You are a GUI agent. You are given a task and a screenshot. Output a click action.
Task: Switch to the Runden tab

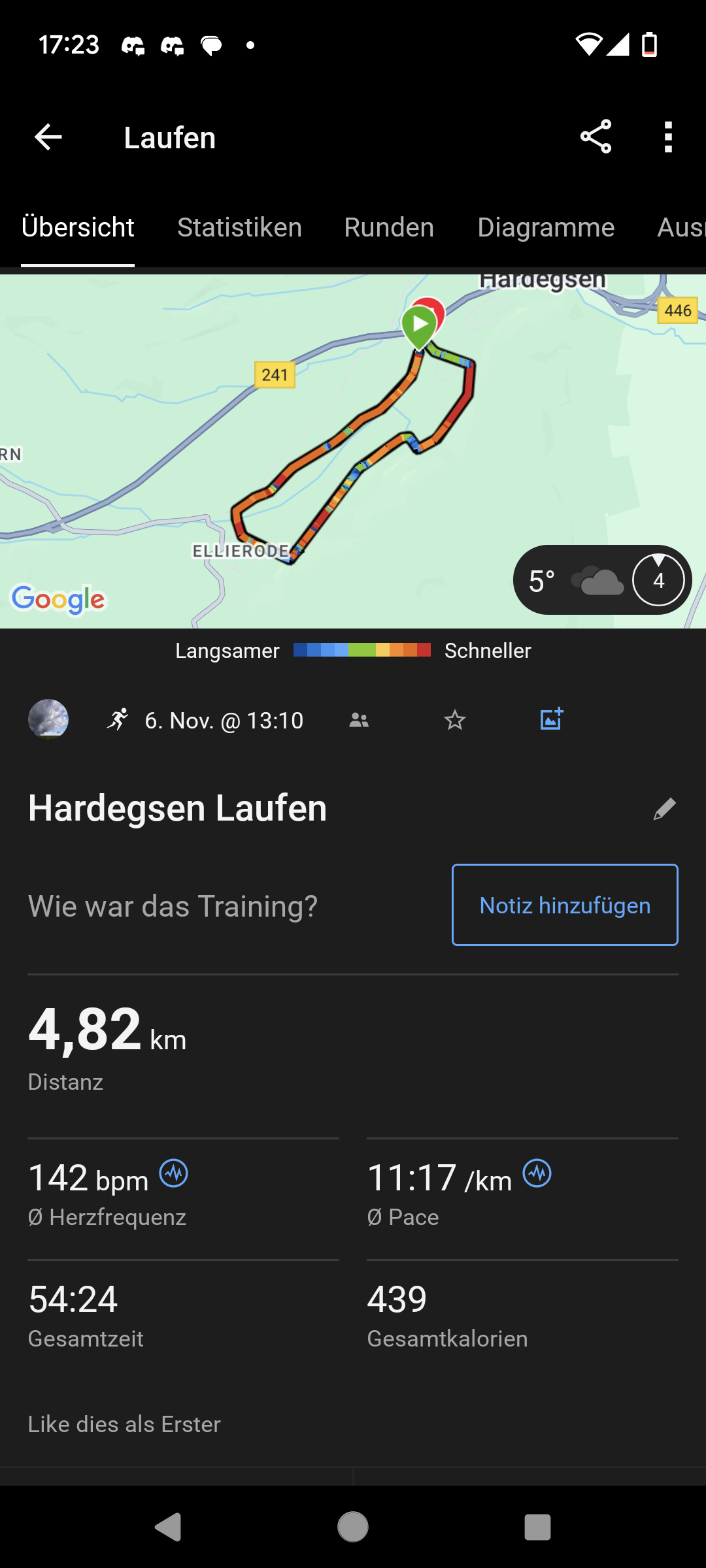[x=389, y=227]
